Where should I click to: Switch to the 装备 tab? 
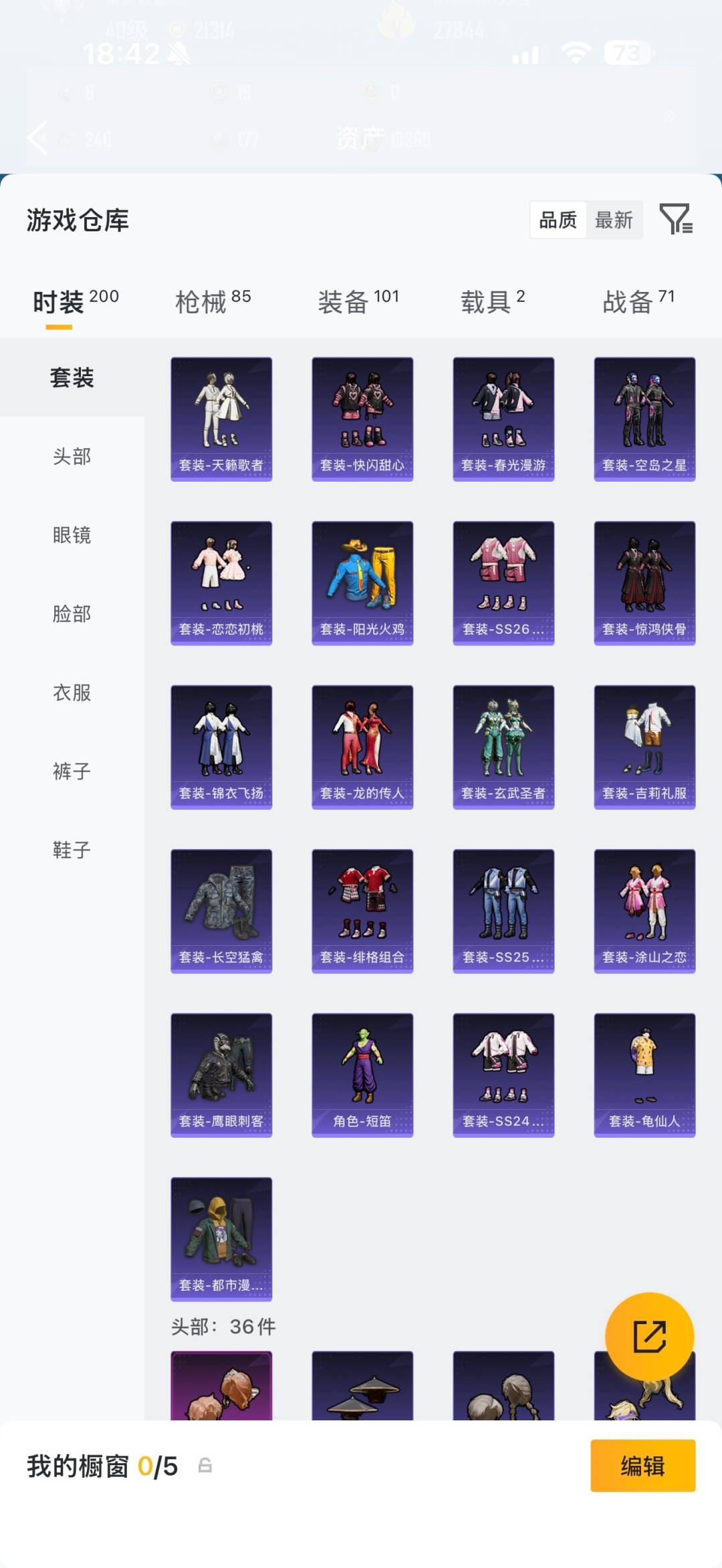358,302
